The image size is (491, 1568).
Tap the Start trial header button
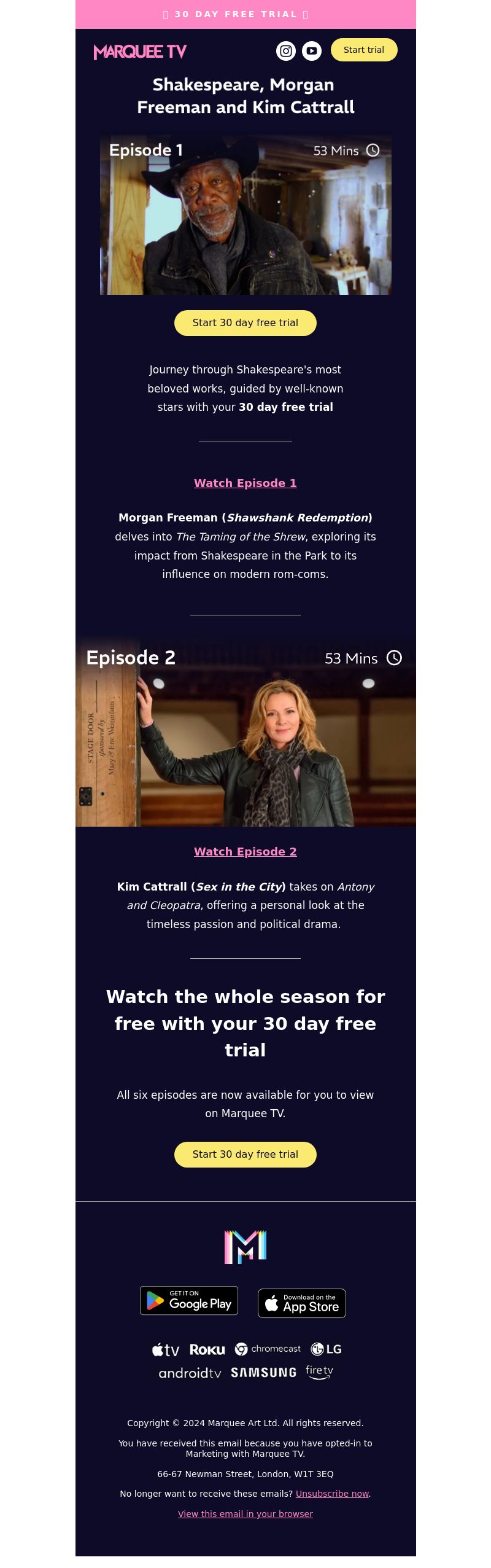coord(364,50)
